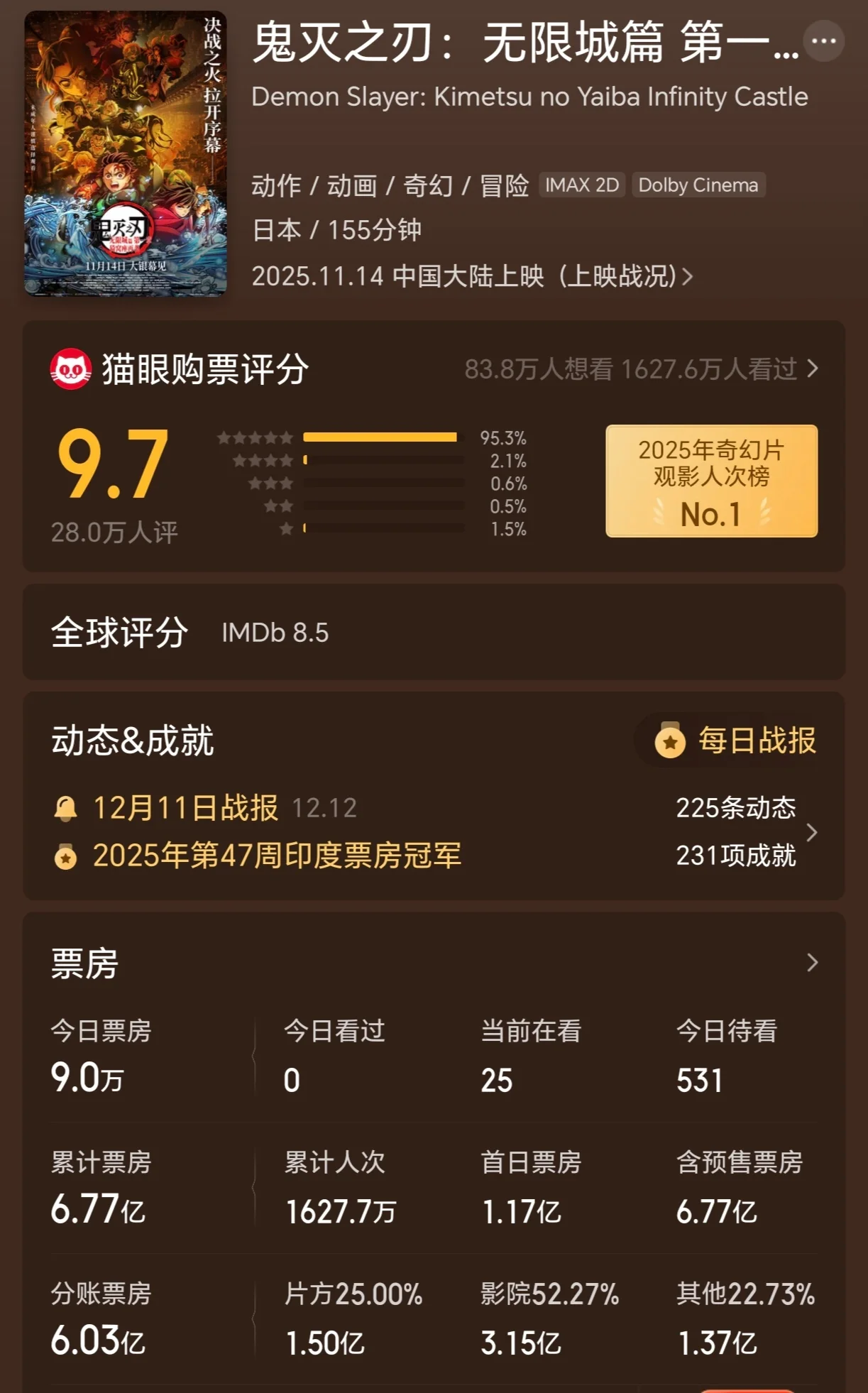This screenshot has width=868, height=1393.
Task: Open the 2025年奇幻片观影人次榜 No.1 badge
Action: (711, 481)
